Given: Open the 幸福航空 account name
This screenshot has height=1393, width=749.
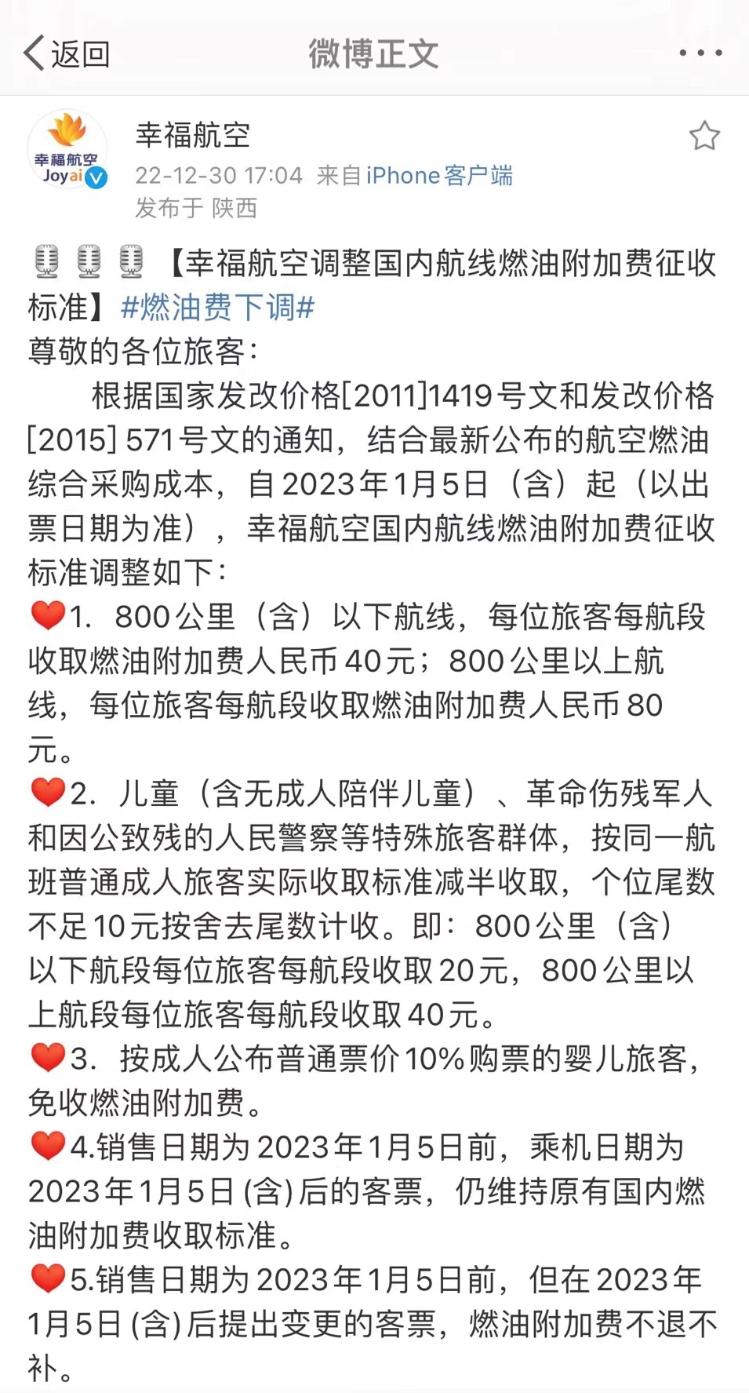Looking at the screenshot, I should pos(193,134).
